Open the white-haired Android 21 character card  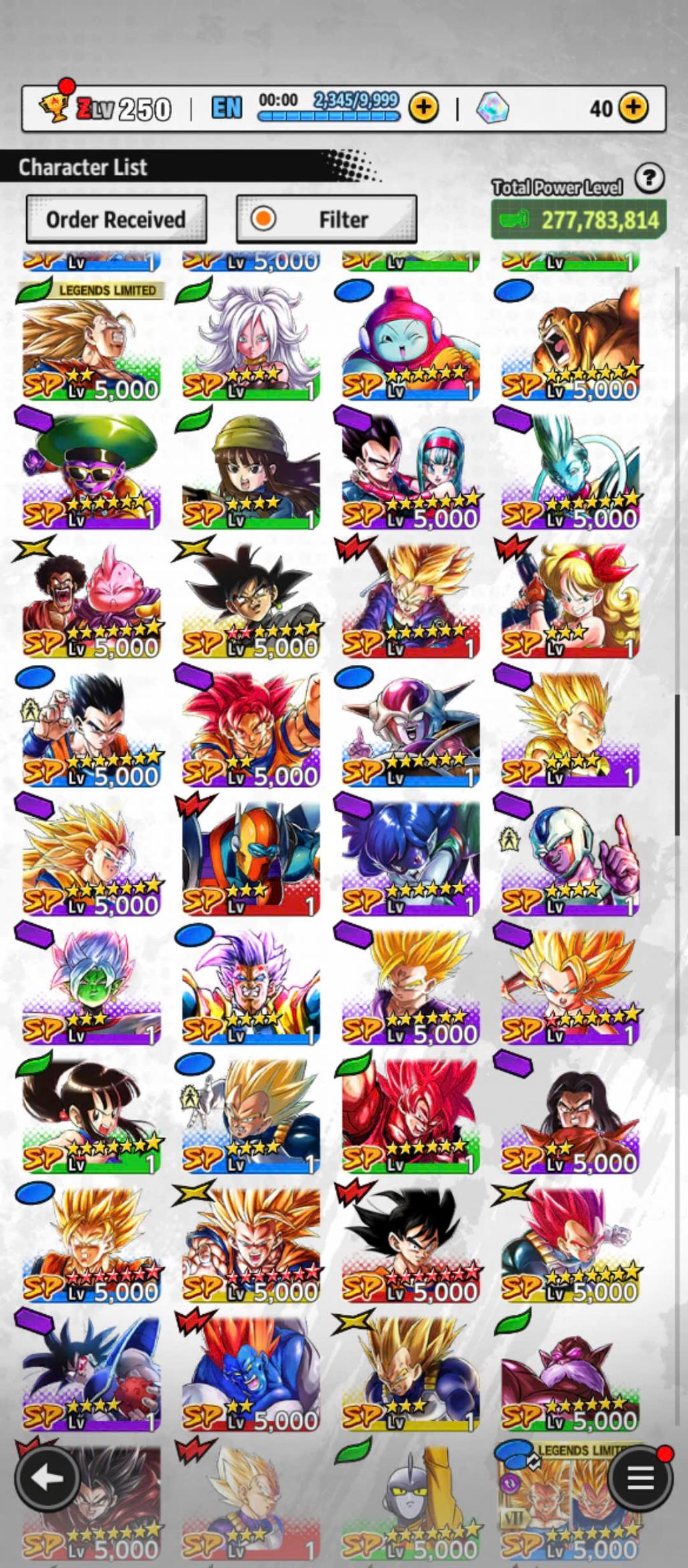pyautogui.click(x=251, y=343)
